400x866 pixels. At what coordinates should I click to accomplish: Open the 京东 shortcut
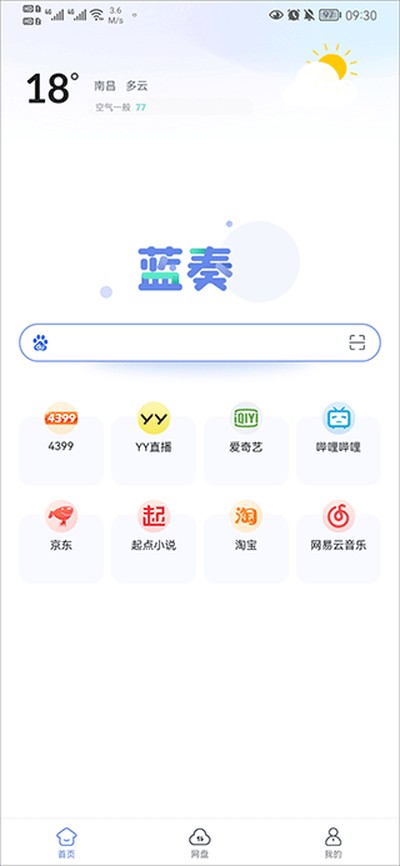pos(61,542)
